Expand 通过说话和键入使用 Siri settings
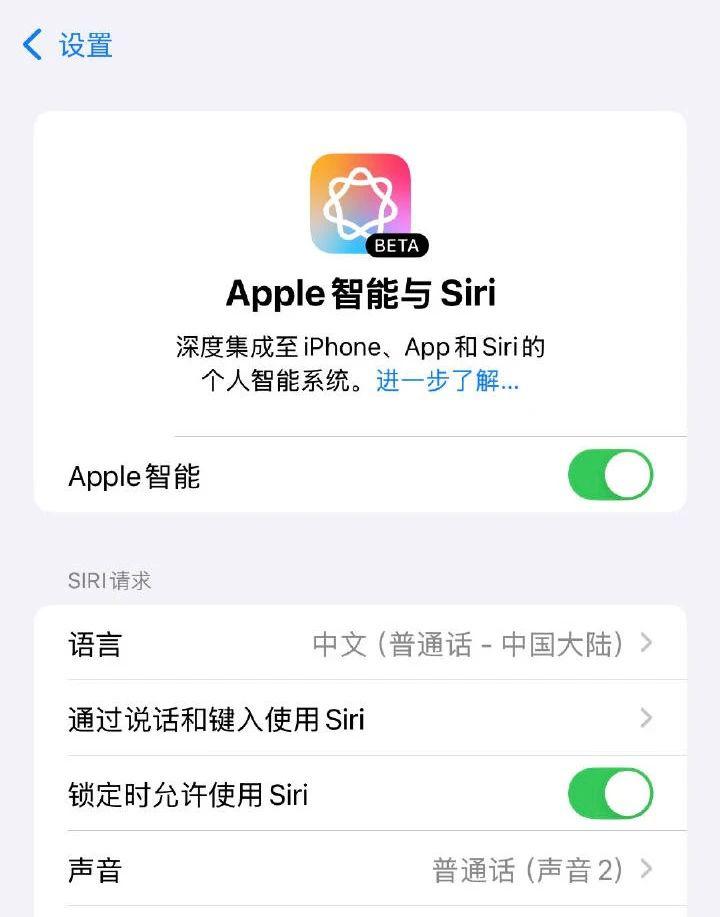The height and width of the screenshot is (917, 720). (360, 720)
